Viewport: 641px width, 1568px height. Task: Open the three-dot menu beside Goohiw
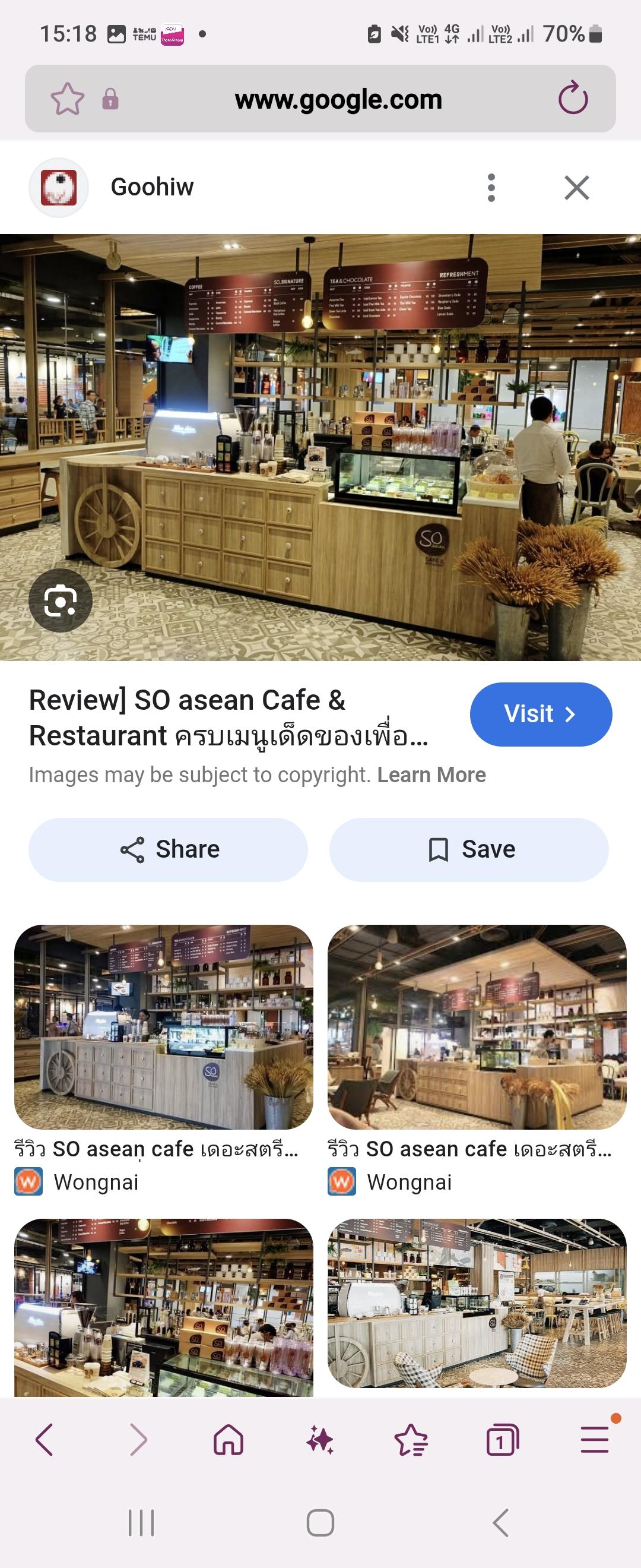[491, 188]
